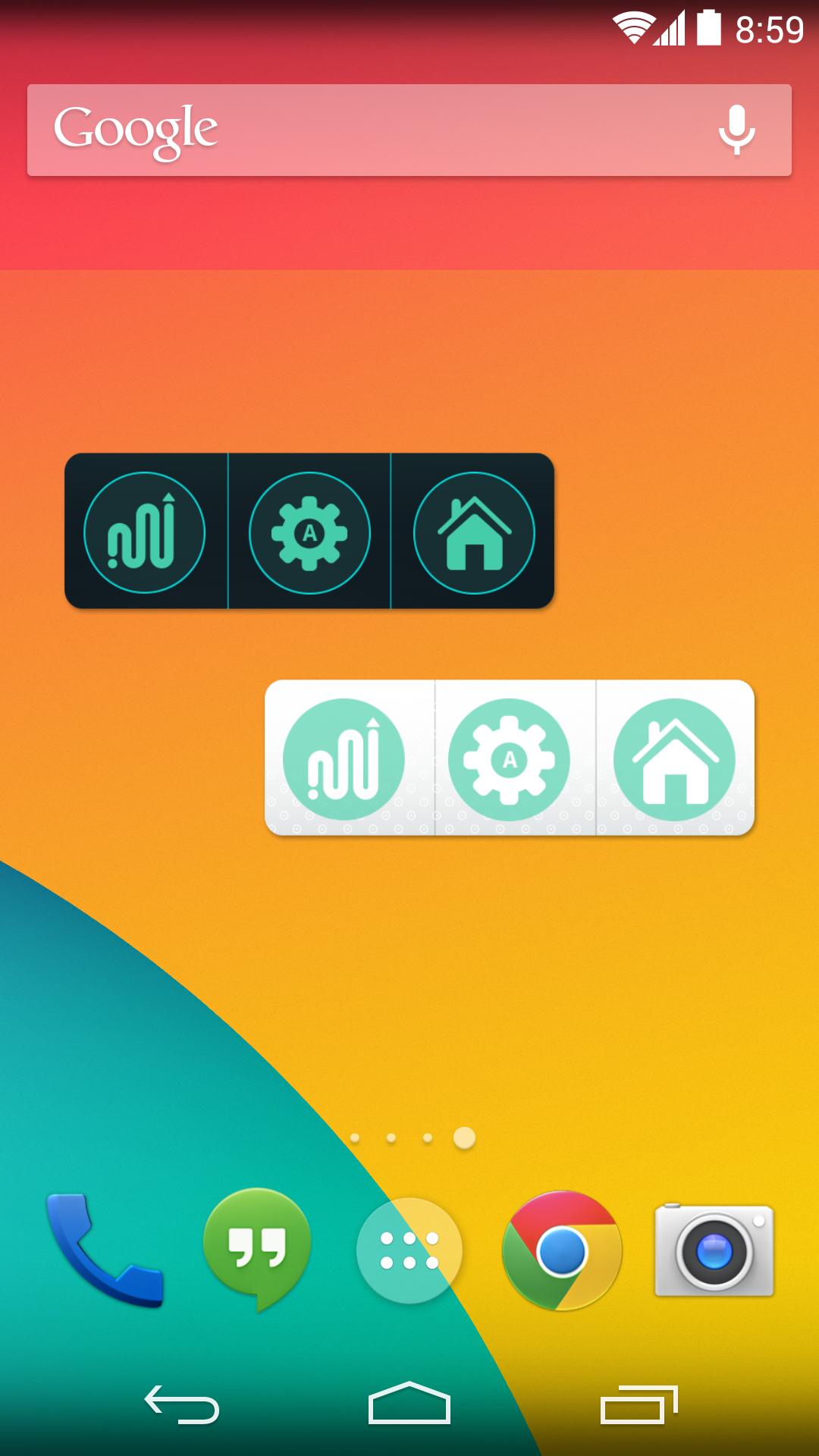
Task: Launch the Chrome browser
Action: [x=562, y=1250]
